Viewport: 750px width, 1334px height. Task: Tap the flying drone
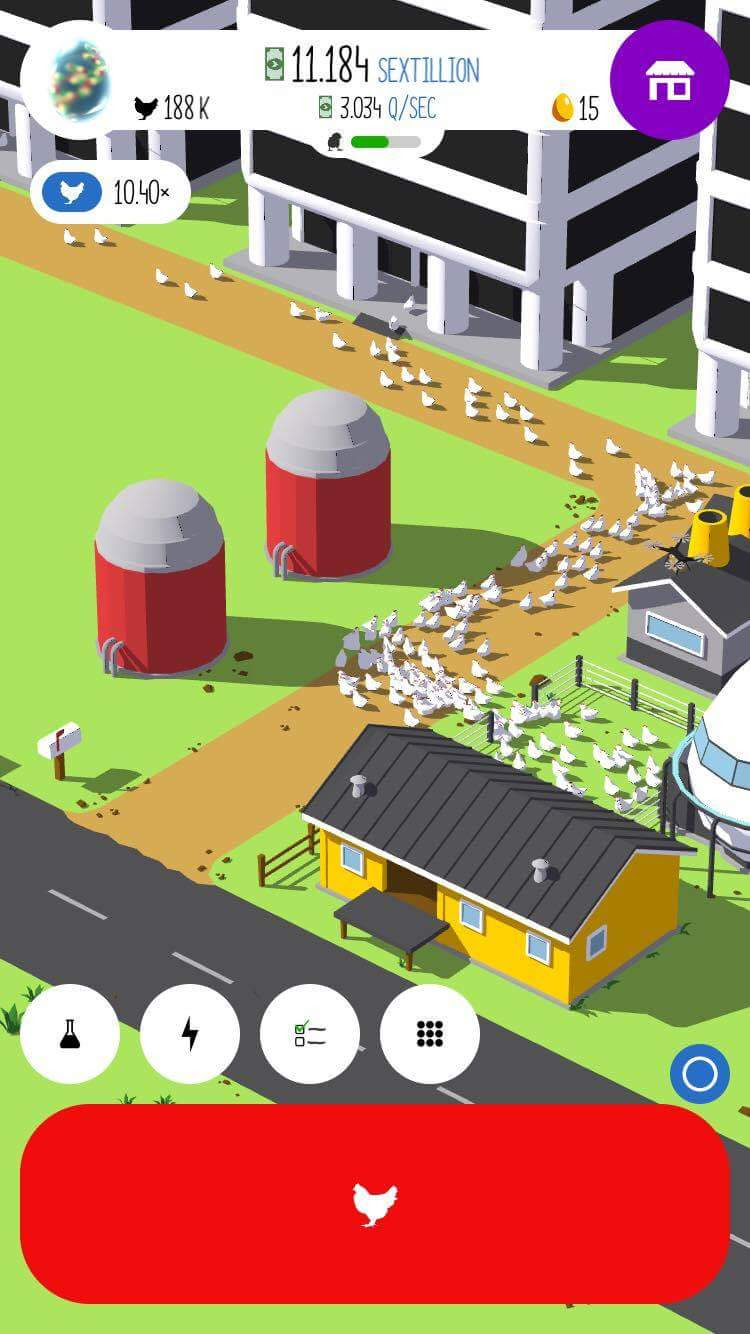(x=681, y=551)
